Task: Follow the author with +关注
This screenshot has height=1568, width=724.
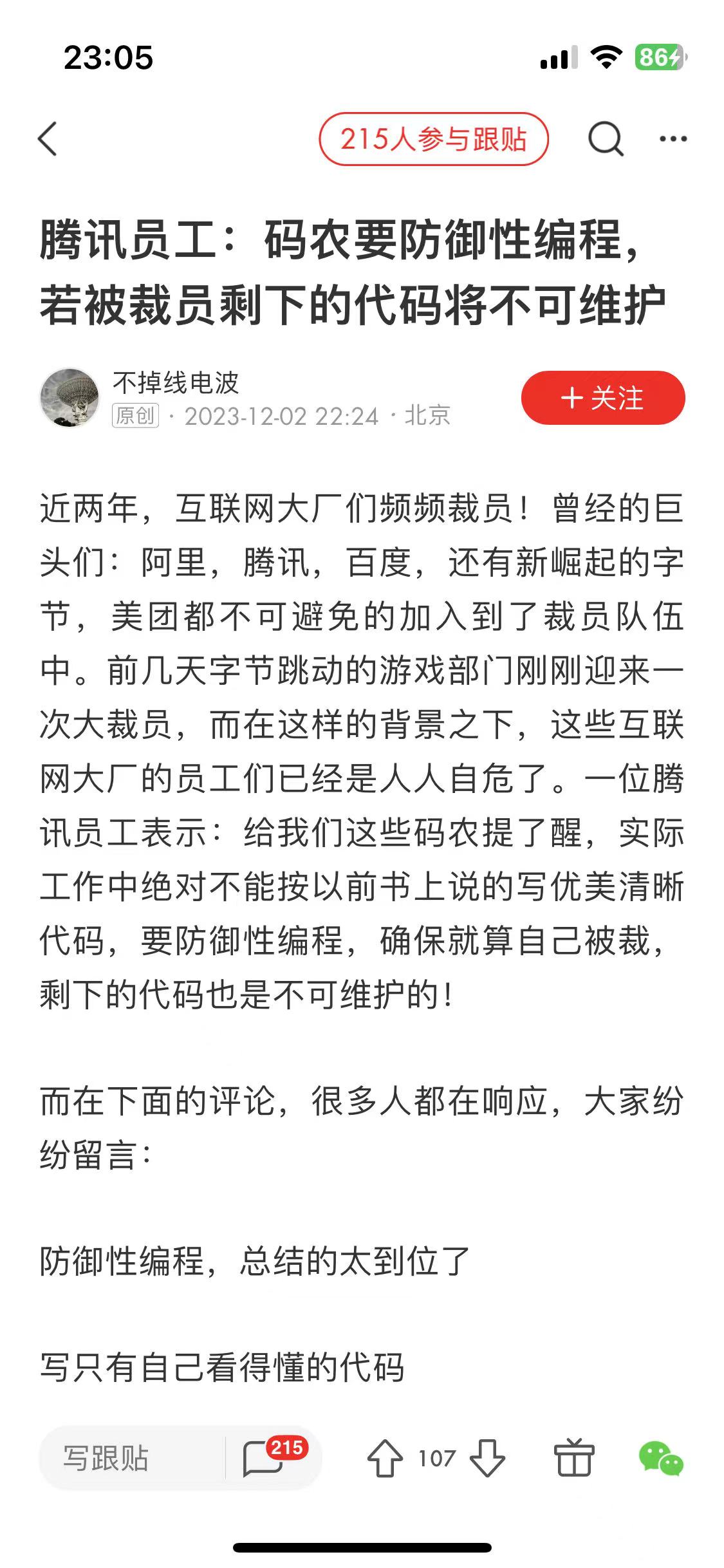Action: pos(602,398)
